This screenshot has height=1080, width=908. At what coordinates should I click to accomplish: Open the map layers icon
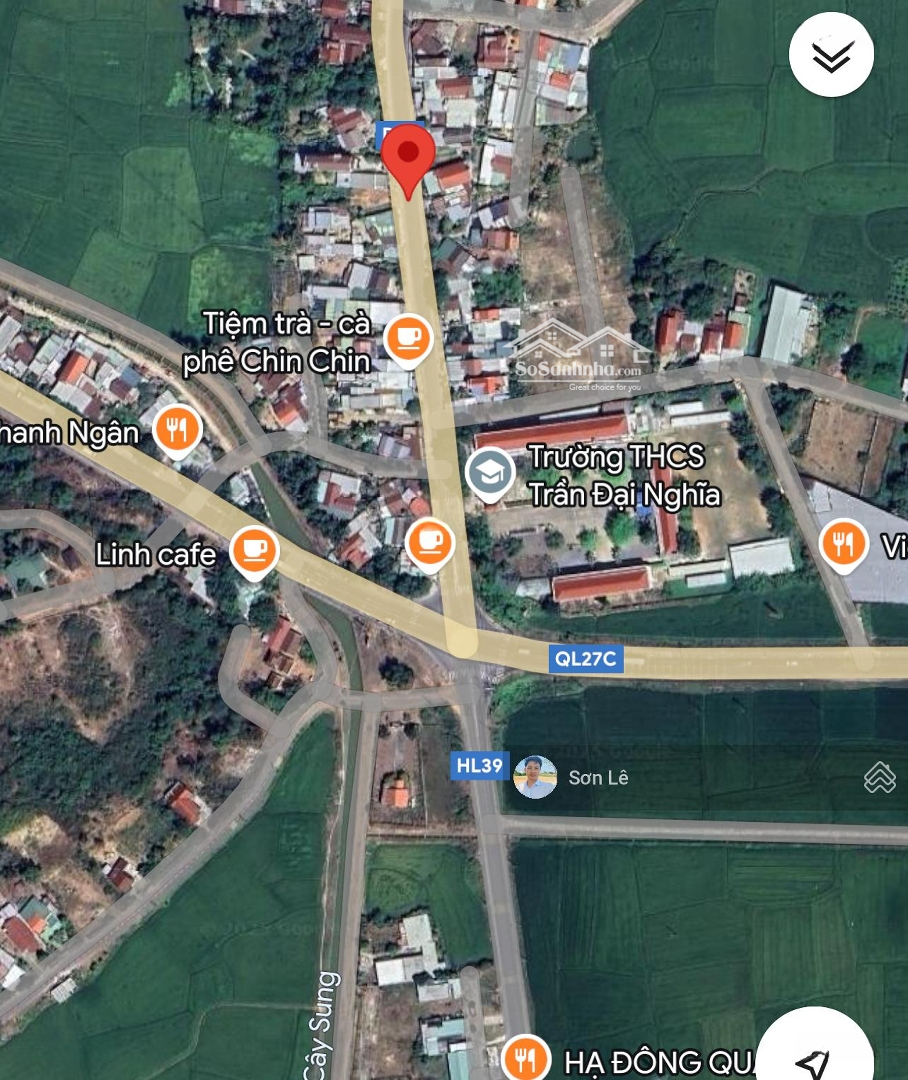880,777
